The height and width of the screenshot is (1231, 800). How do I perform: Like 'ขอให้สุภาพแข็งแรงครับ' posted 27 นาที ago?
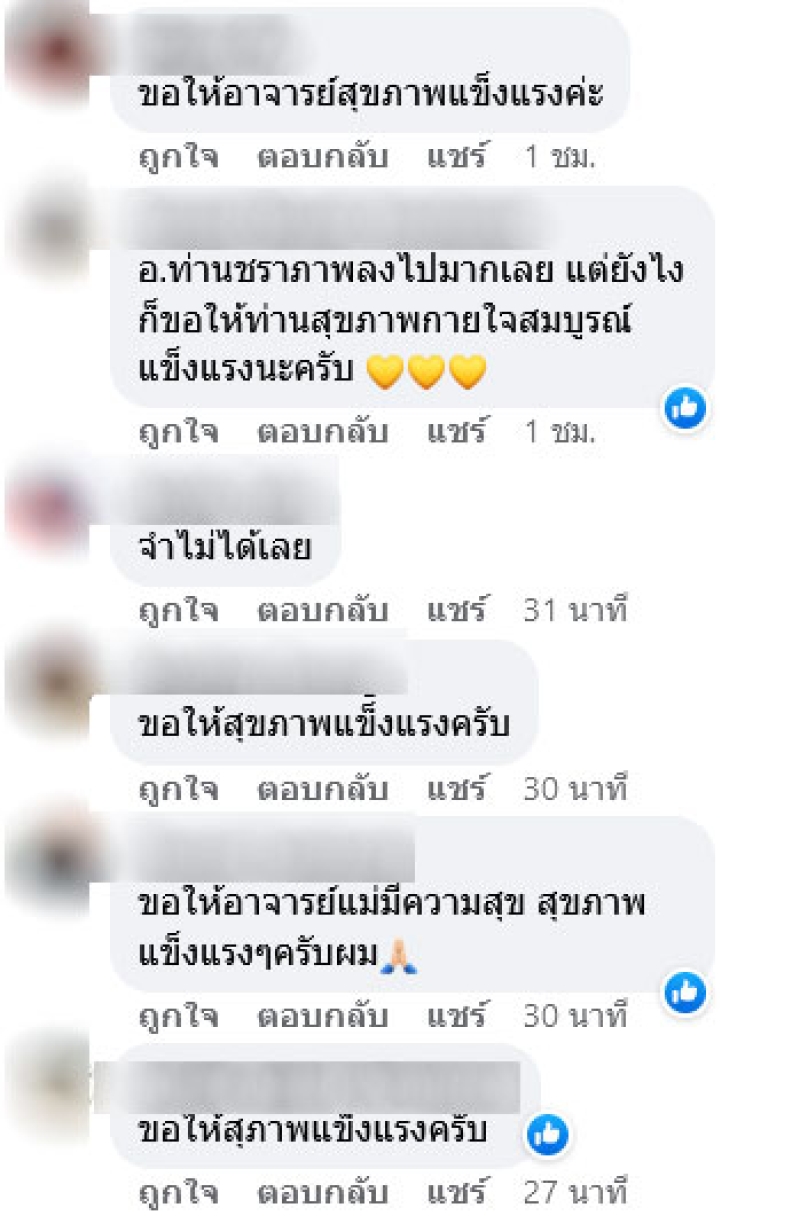178,1192
